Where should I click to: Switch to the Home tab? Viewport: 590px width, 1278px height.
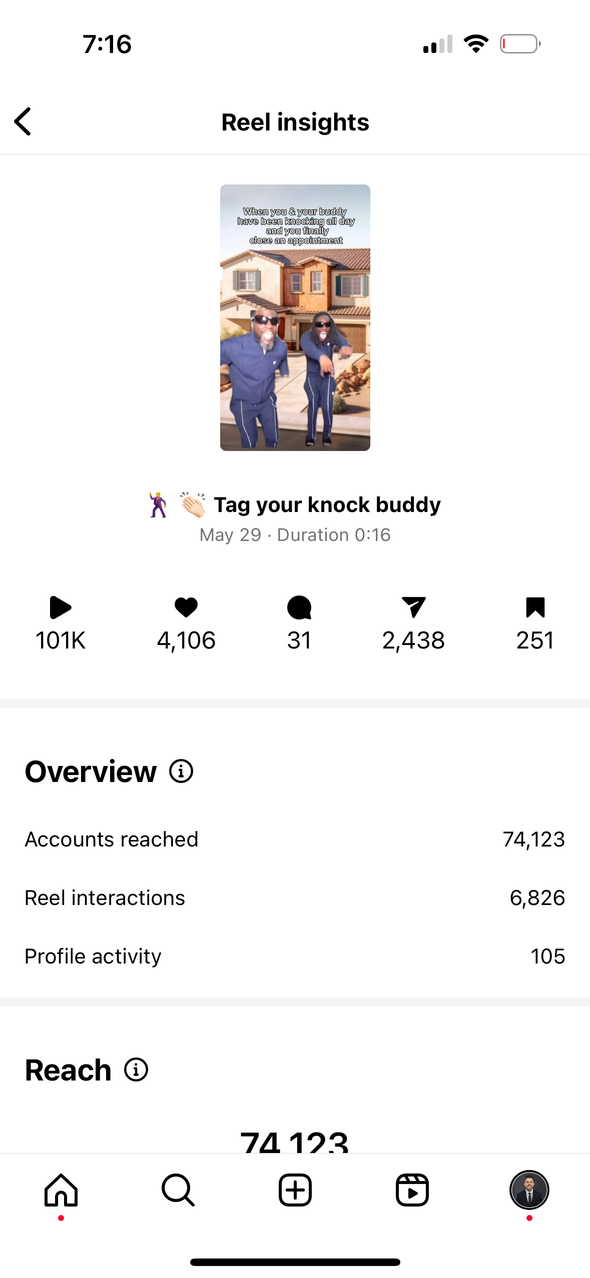coord(61,1190)
